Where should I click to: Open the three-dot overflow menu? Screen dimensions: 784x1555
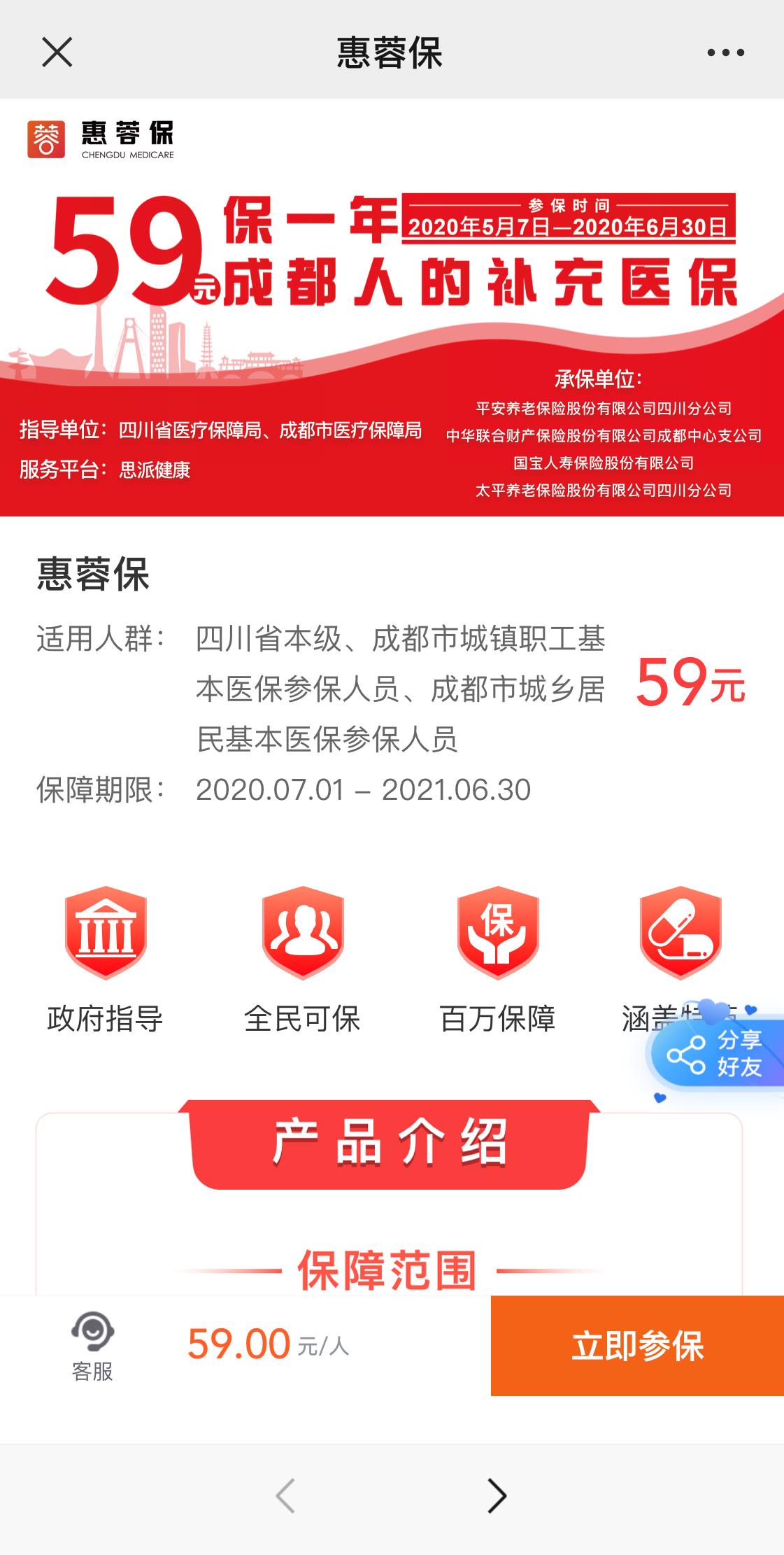725,52
